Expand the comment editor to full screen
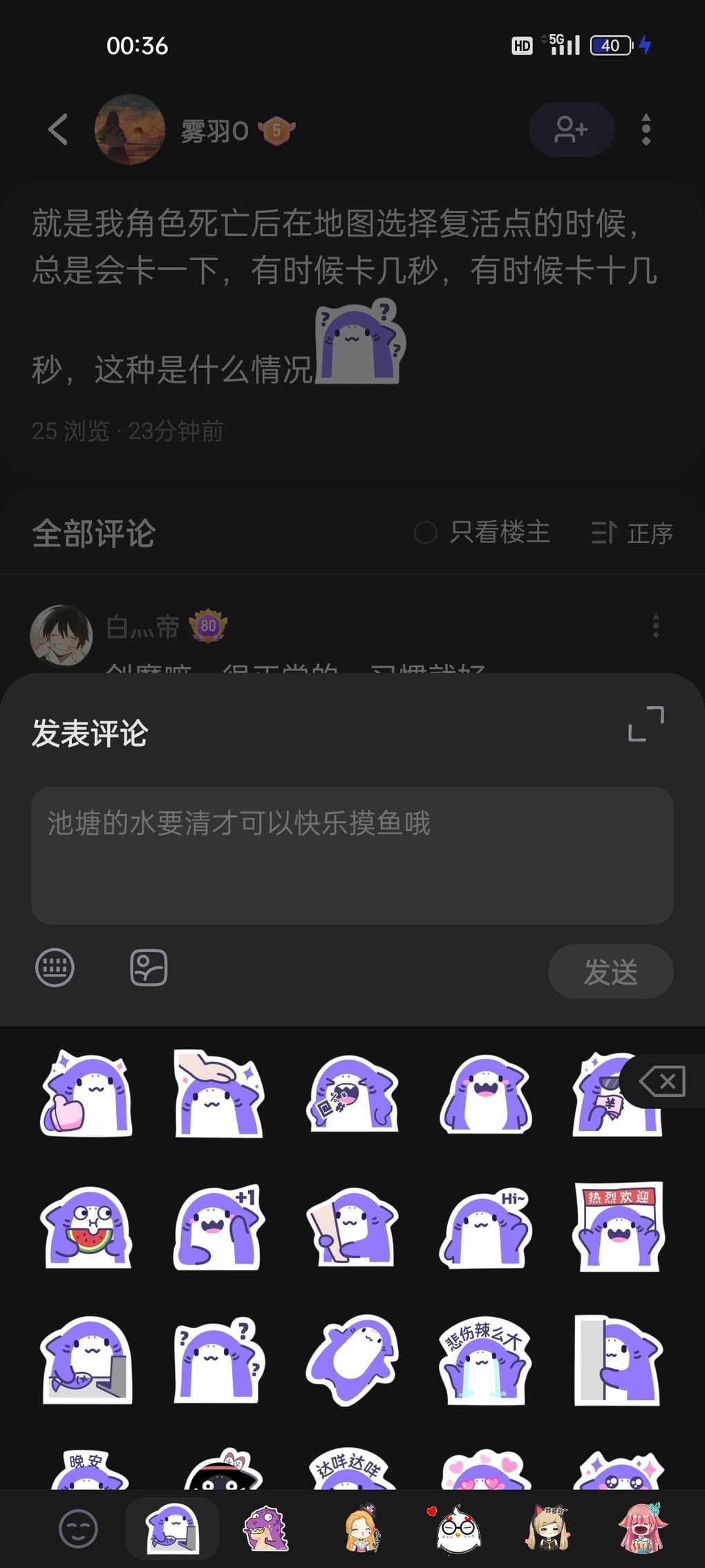 tap(646, 723)
